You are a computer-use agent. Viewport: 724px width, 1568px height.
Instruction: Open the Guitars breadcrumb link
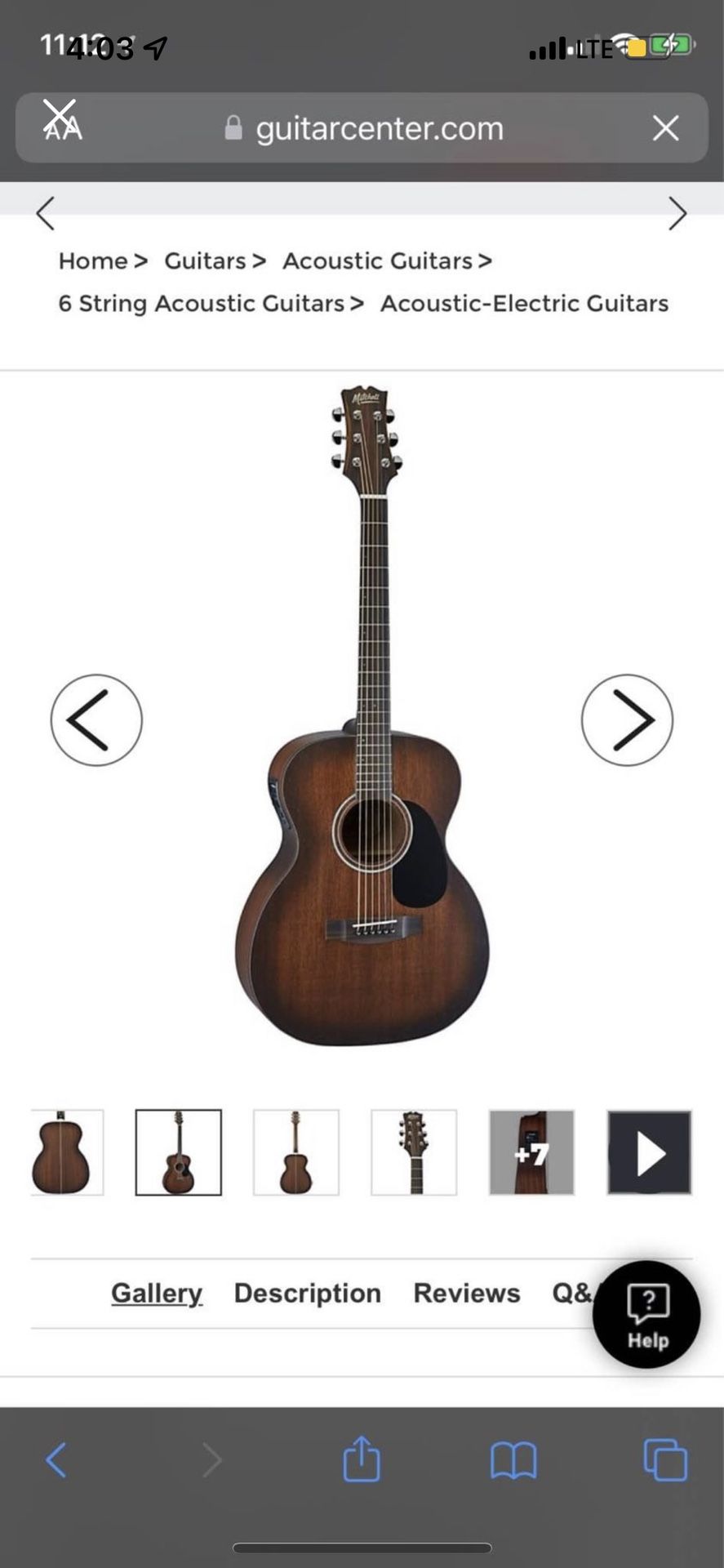click(x=205, y=261)
